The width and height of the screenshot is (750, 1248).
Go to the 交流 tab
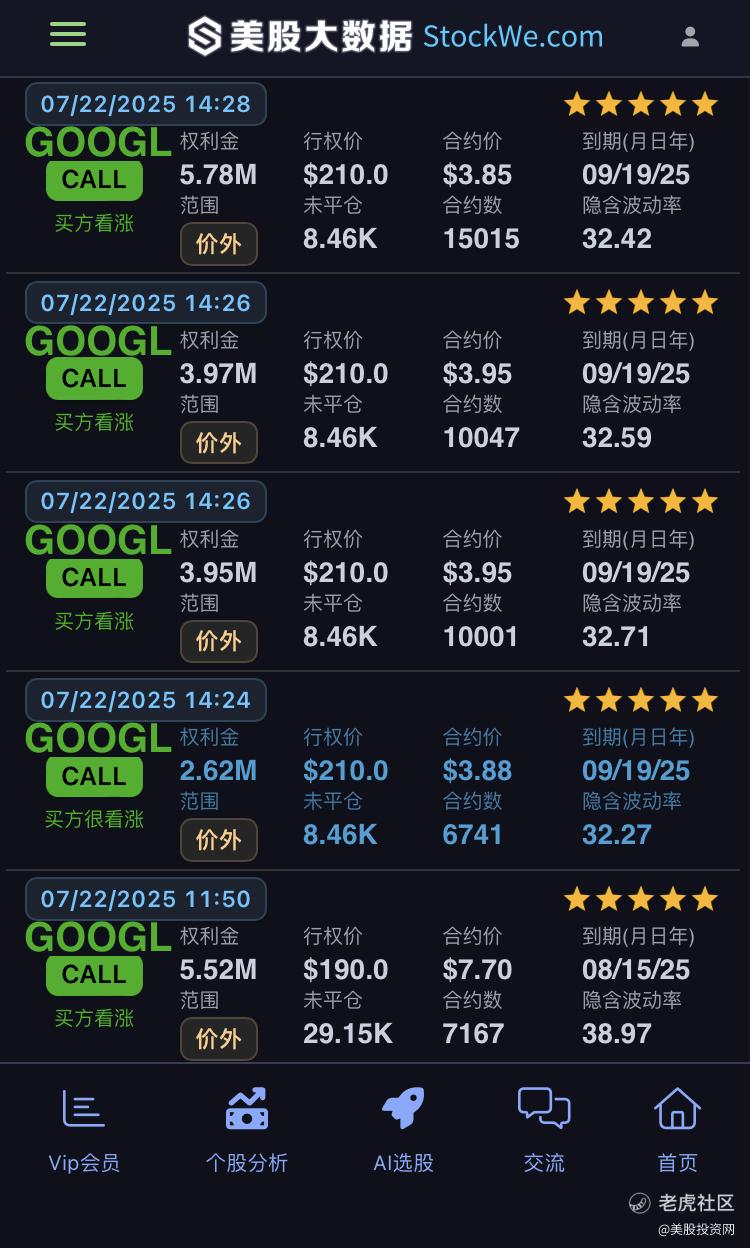544,1130
